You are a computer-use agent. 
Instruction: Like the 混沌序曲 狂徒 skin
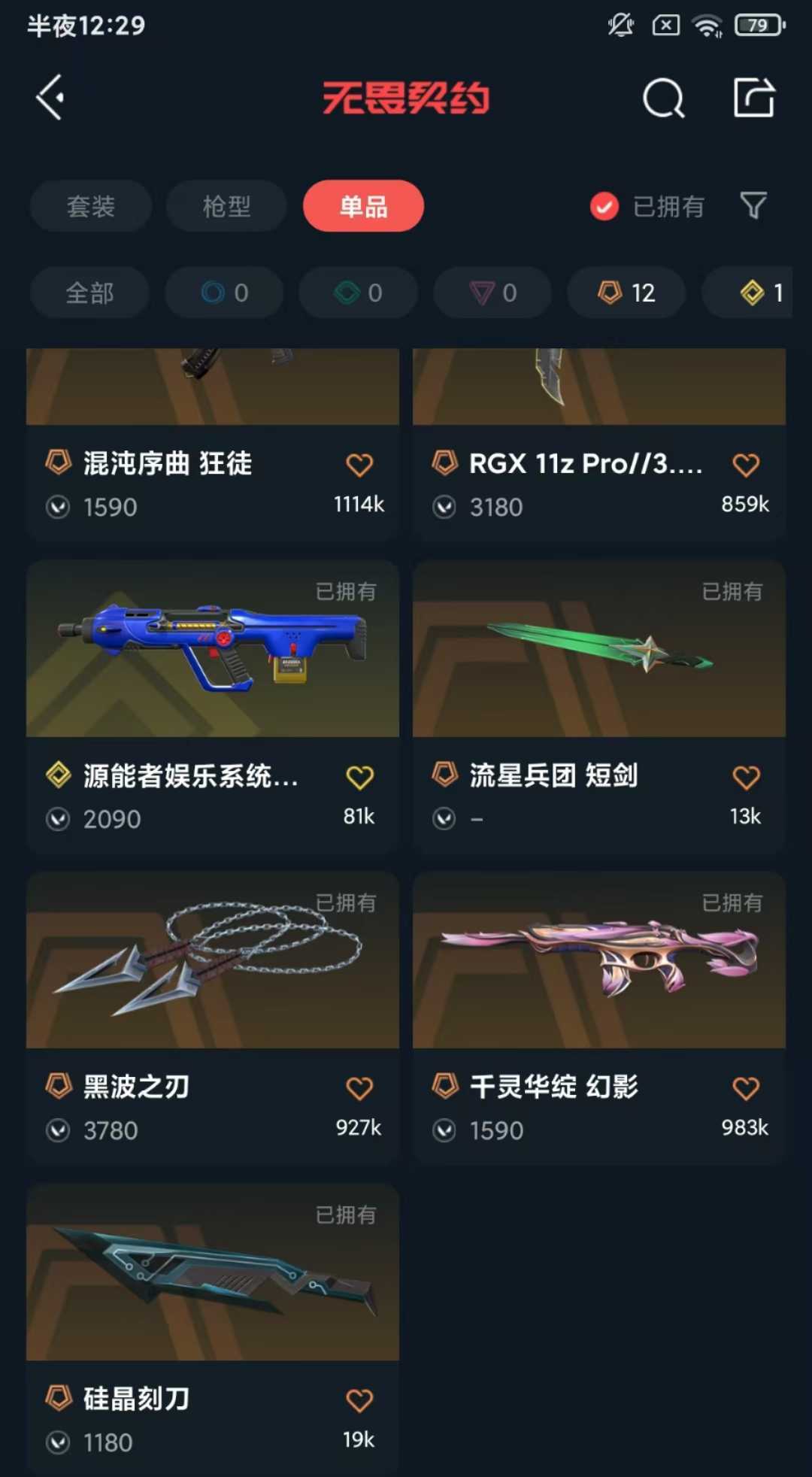click(x=359, y=465)
